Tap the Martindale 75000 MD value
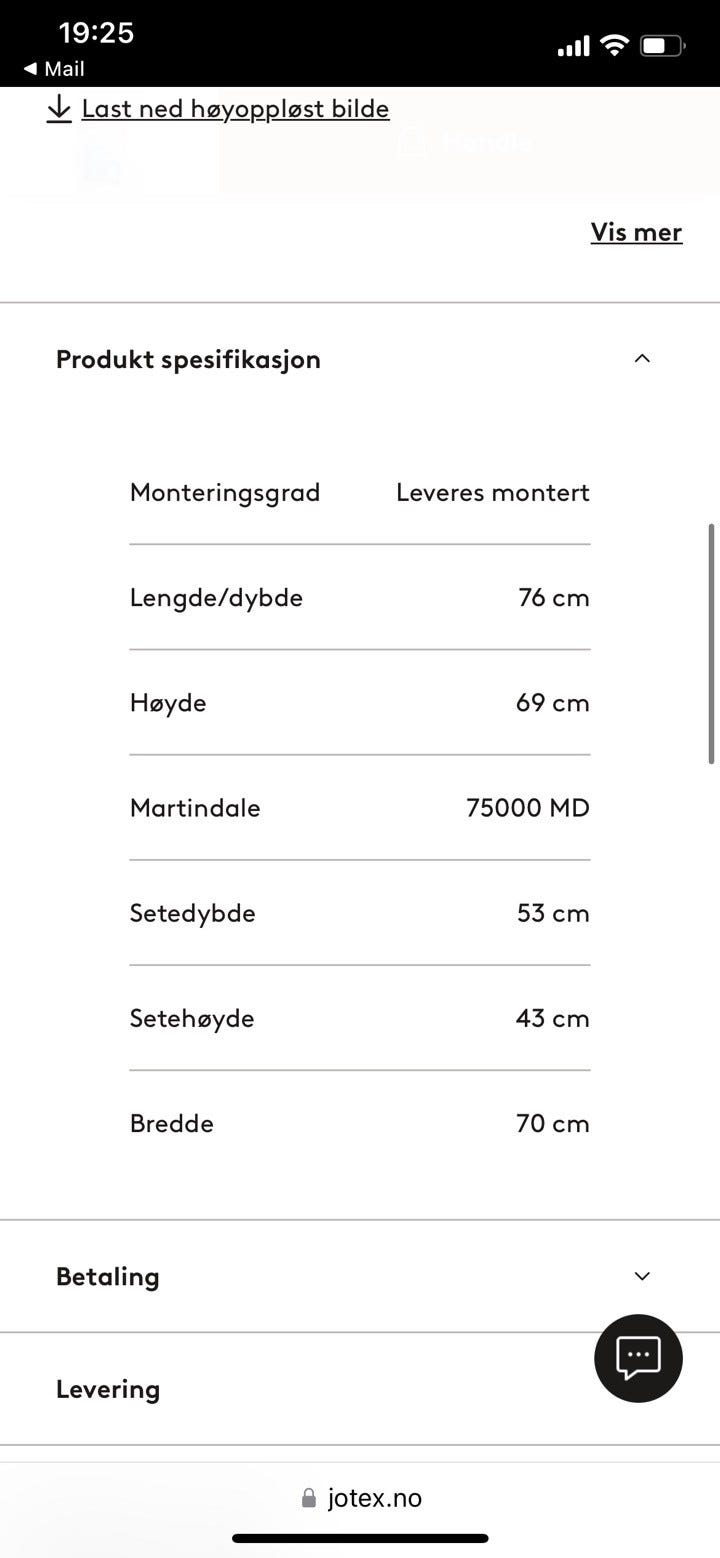 click(x=528, y=808)
